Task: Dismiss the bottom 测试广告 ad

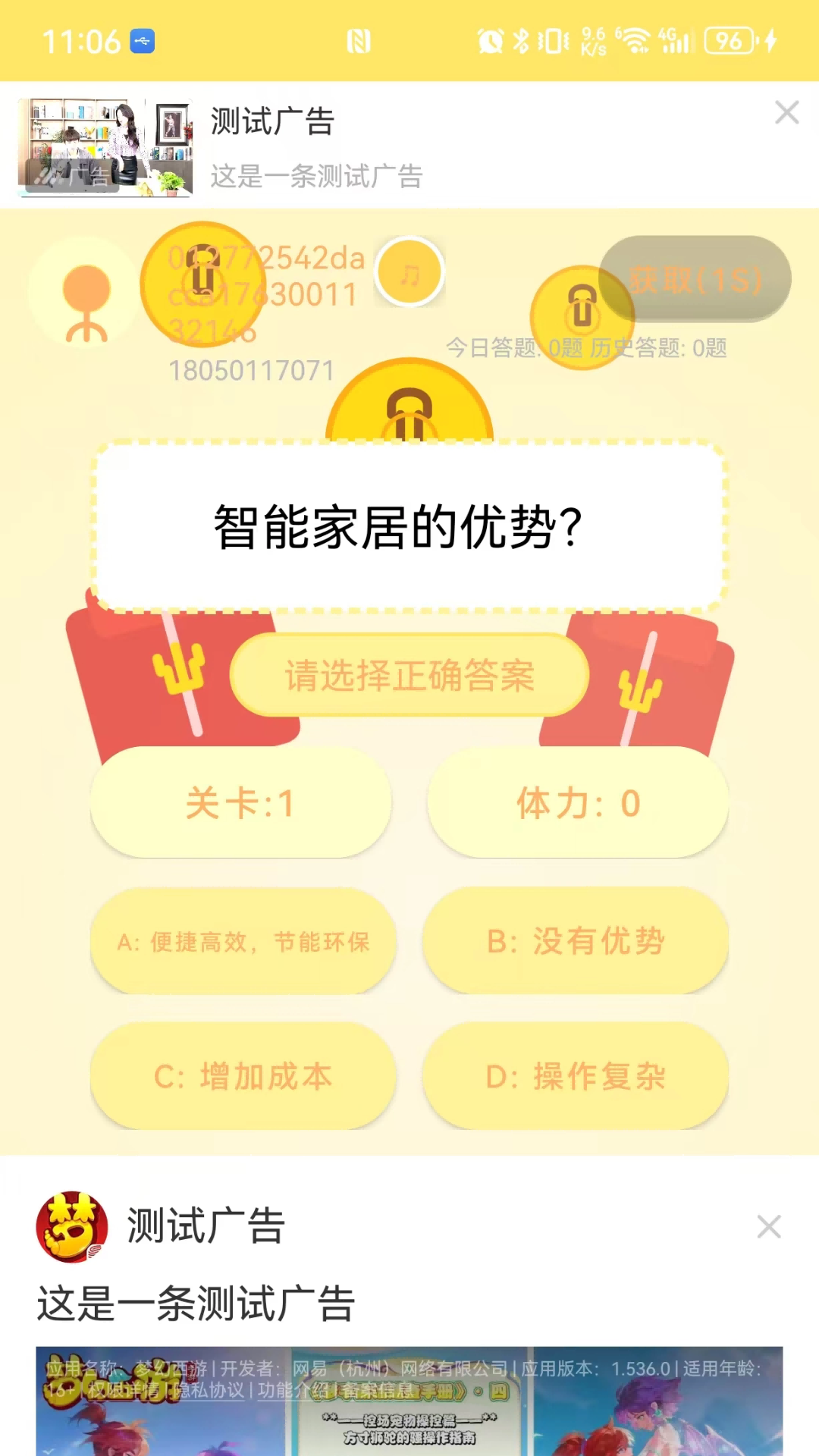Action: 769,1226
